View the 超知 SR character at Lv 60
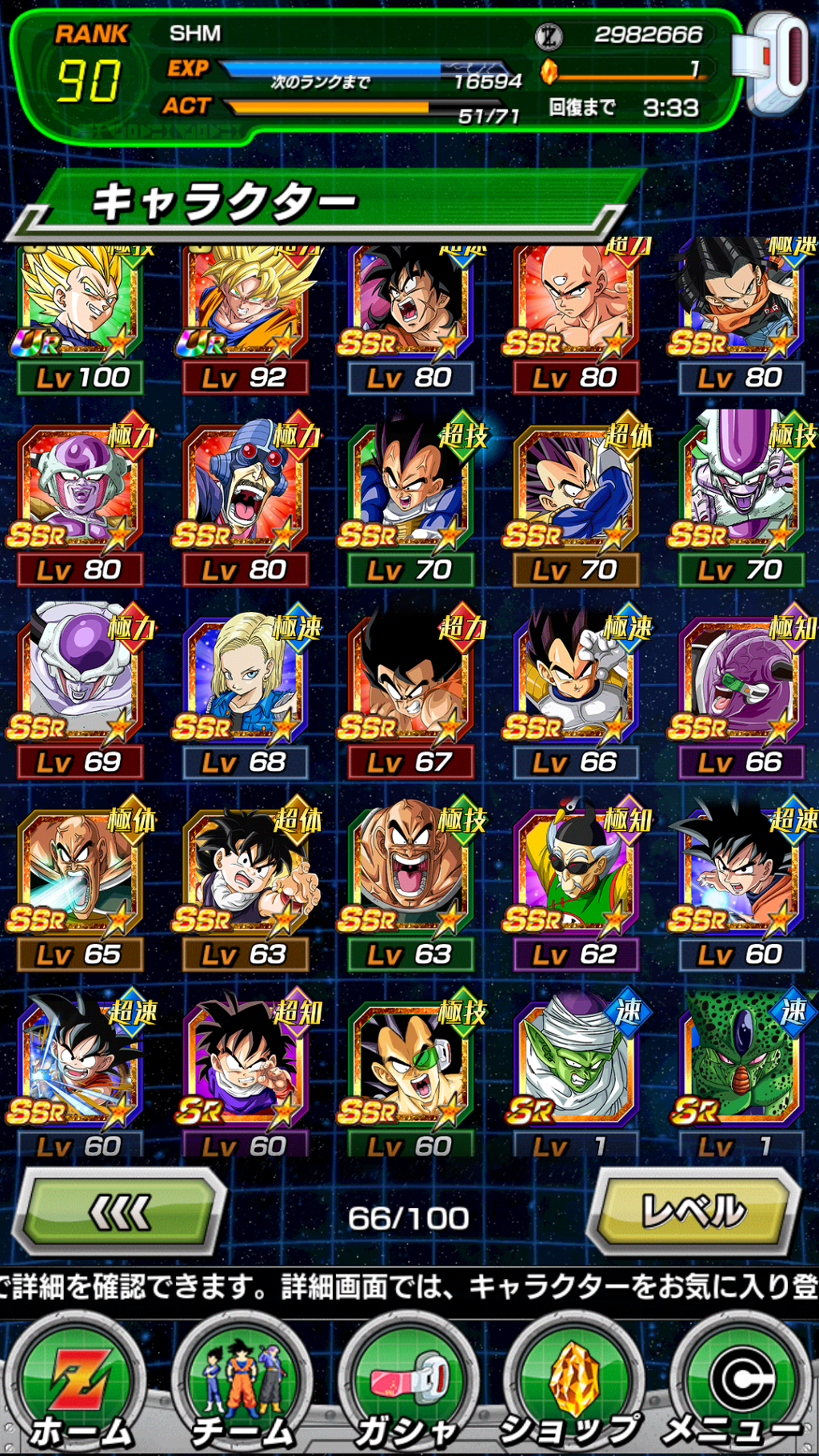Viewport: 819px width, 1456px height. pyautogui.click(x=244, y=1064)
